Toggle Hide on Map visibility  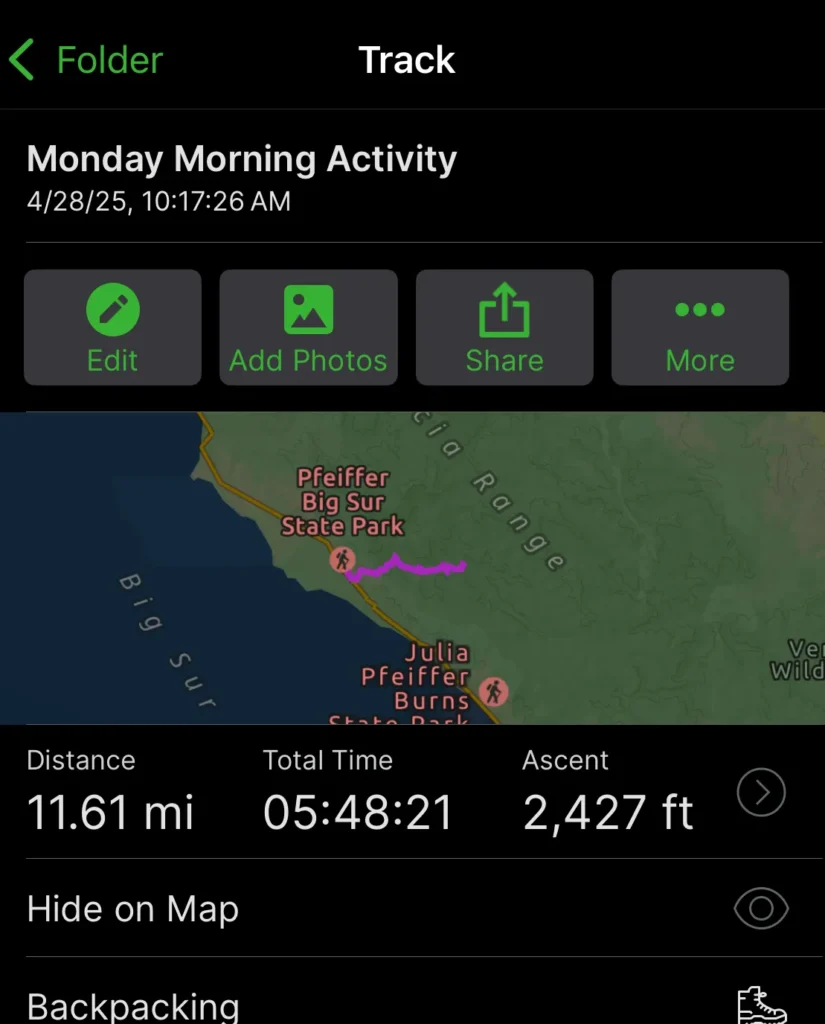[x=760, y=908]
